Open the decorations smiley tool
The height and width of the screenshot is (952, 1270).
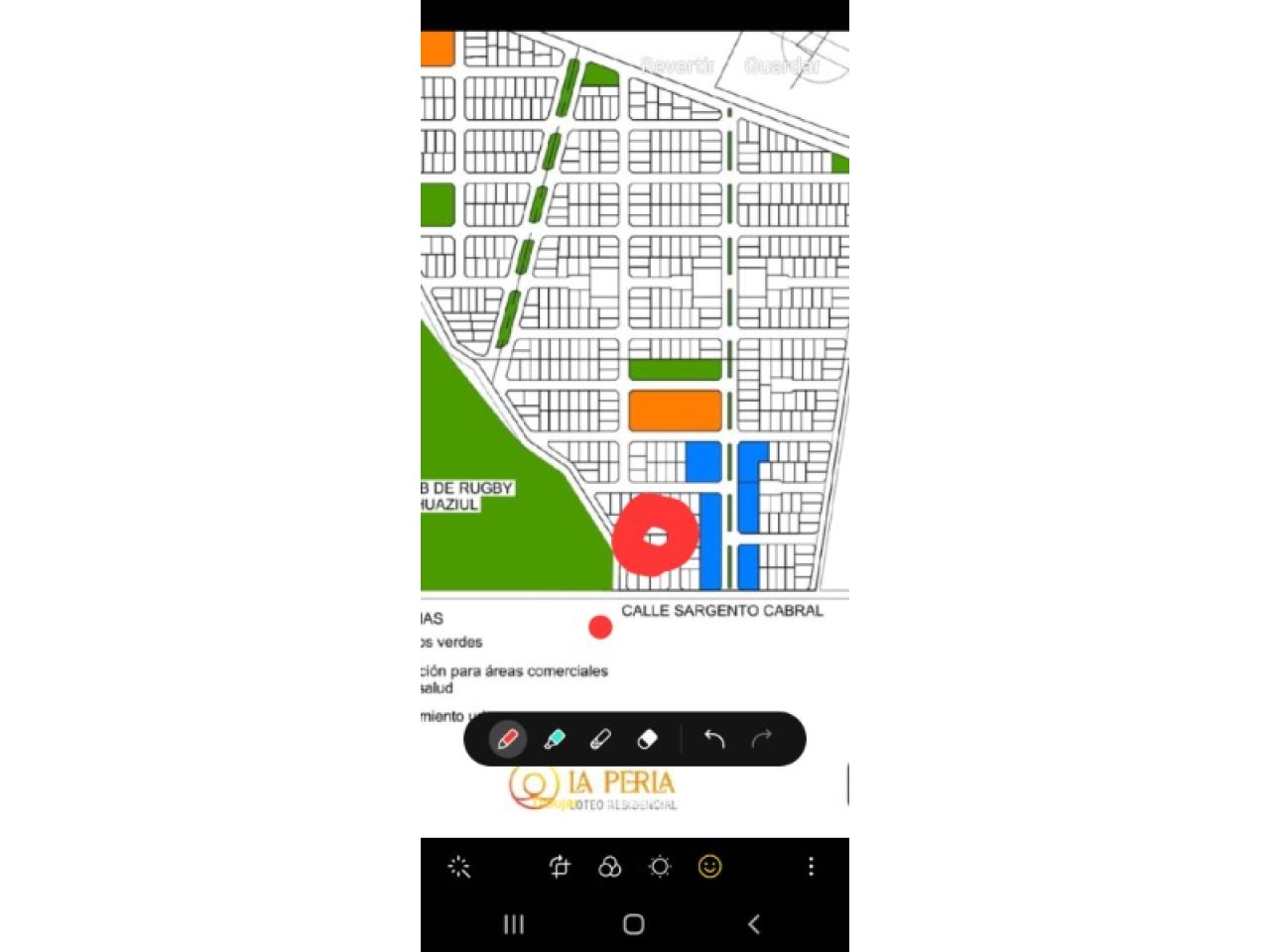coord(709,867)
